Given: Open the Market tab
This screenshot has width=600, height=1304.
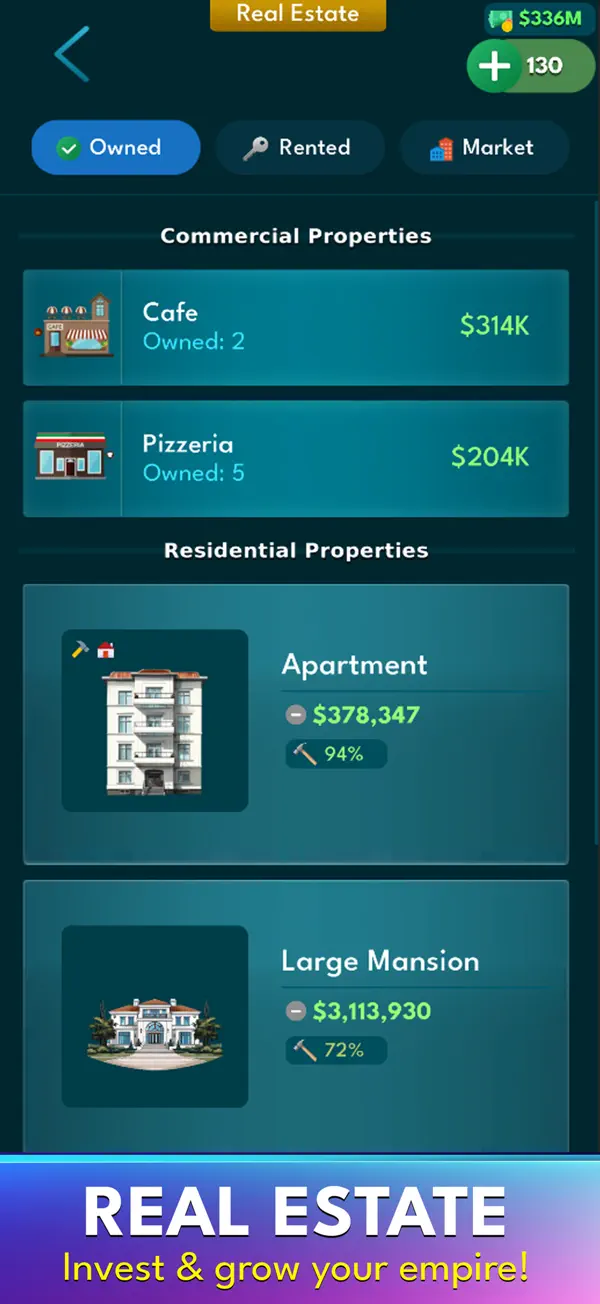Looking at the screenshot, I should click(485, 148).
